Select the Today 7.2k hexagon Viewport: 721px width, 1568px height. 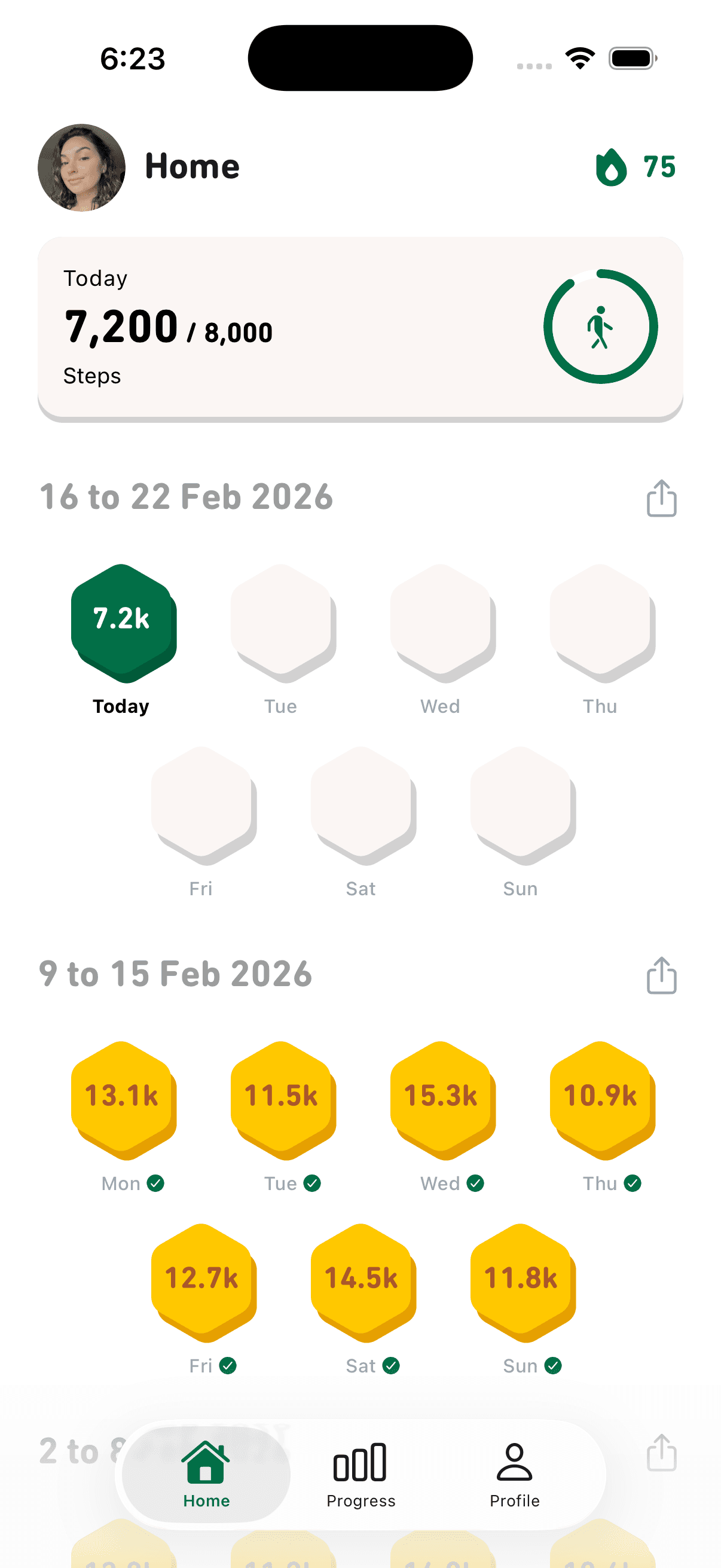click(x=123, y=621)
